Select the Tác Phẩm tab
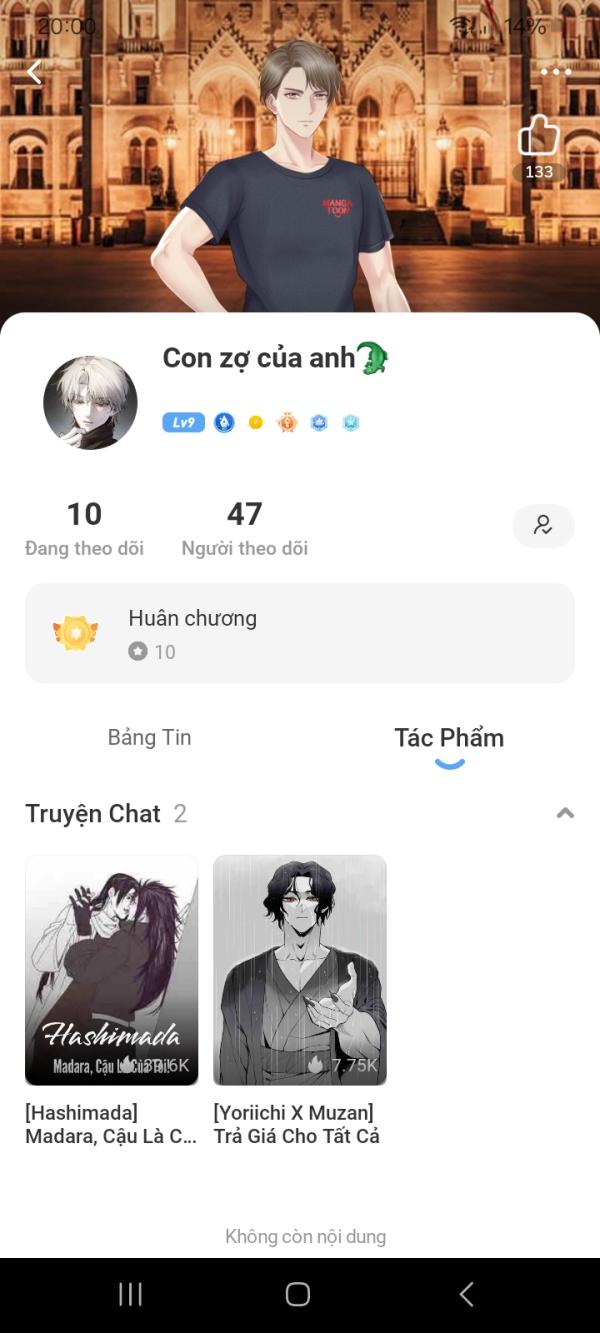The width and height of the screenshot is (600, 1333). pyautogui.click(x=449, y=738)
